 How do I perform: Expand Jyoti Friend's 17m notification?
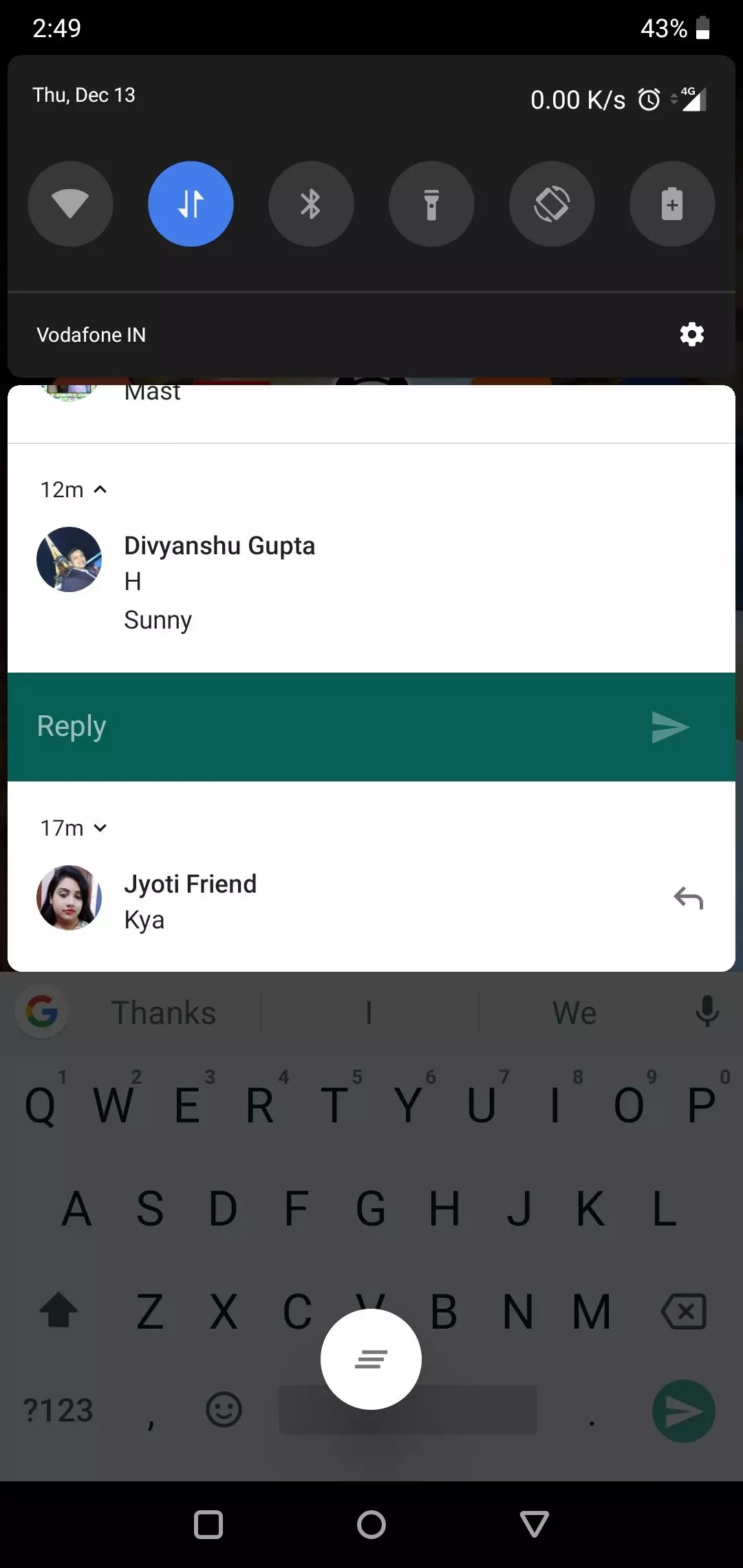tap(100, 827)
